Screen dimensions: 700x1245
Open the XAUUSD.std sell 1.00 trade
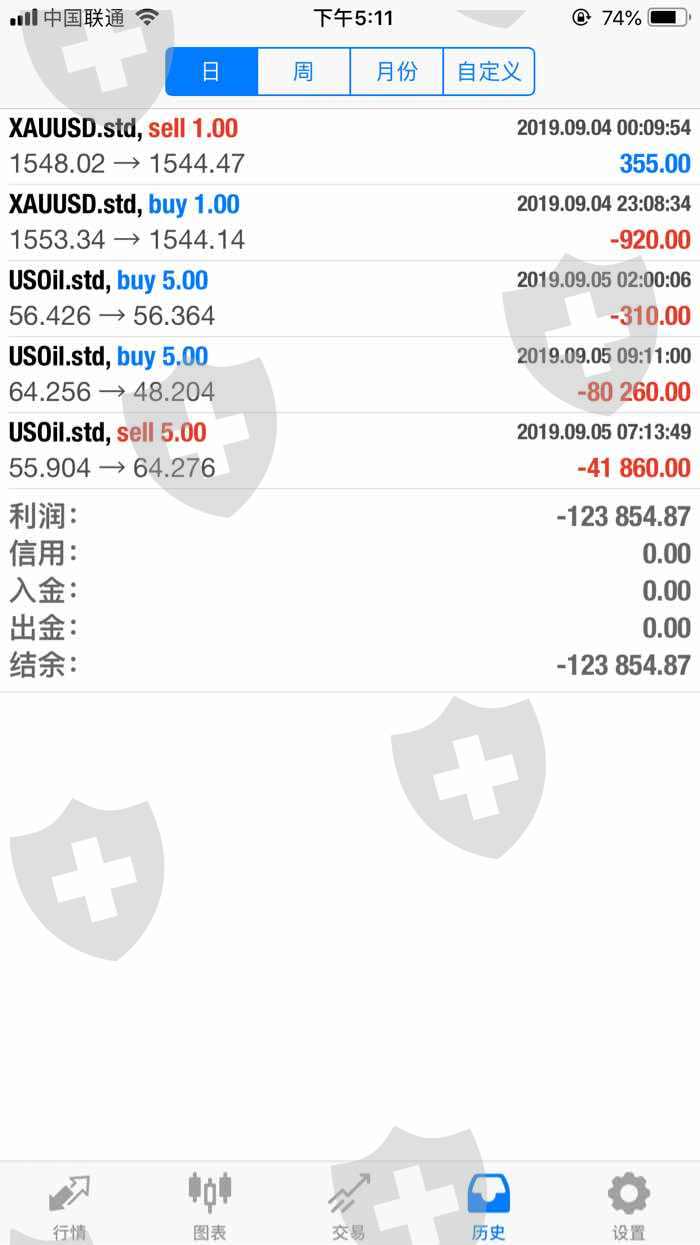coord(350,146)
